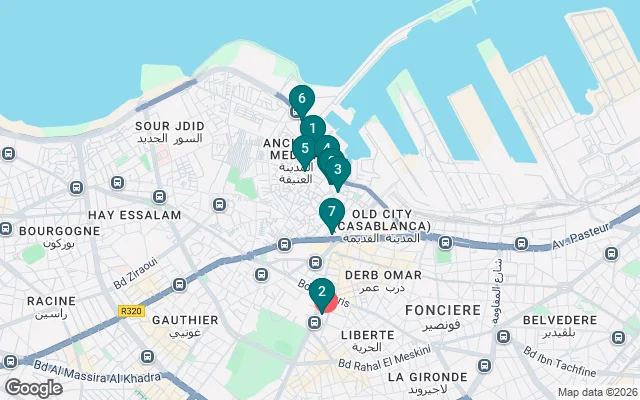The height and width of the screenshot is (400, 640).
Task: Tap map pin number 1
Action: coord(312,128)
